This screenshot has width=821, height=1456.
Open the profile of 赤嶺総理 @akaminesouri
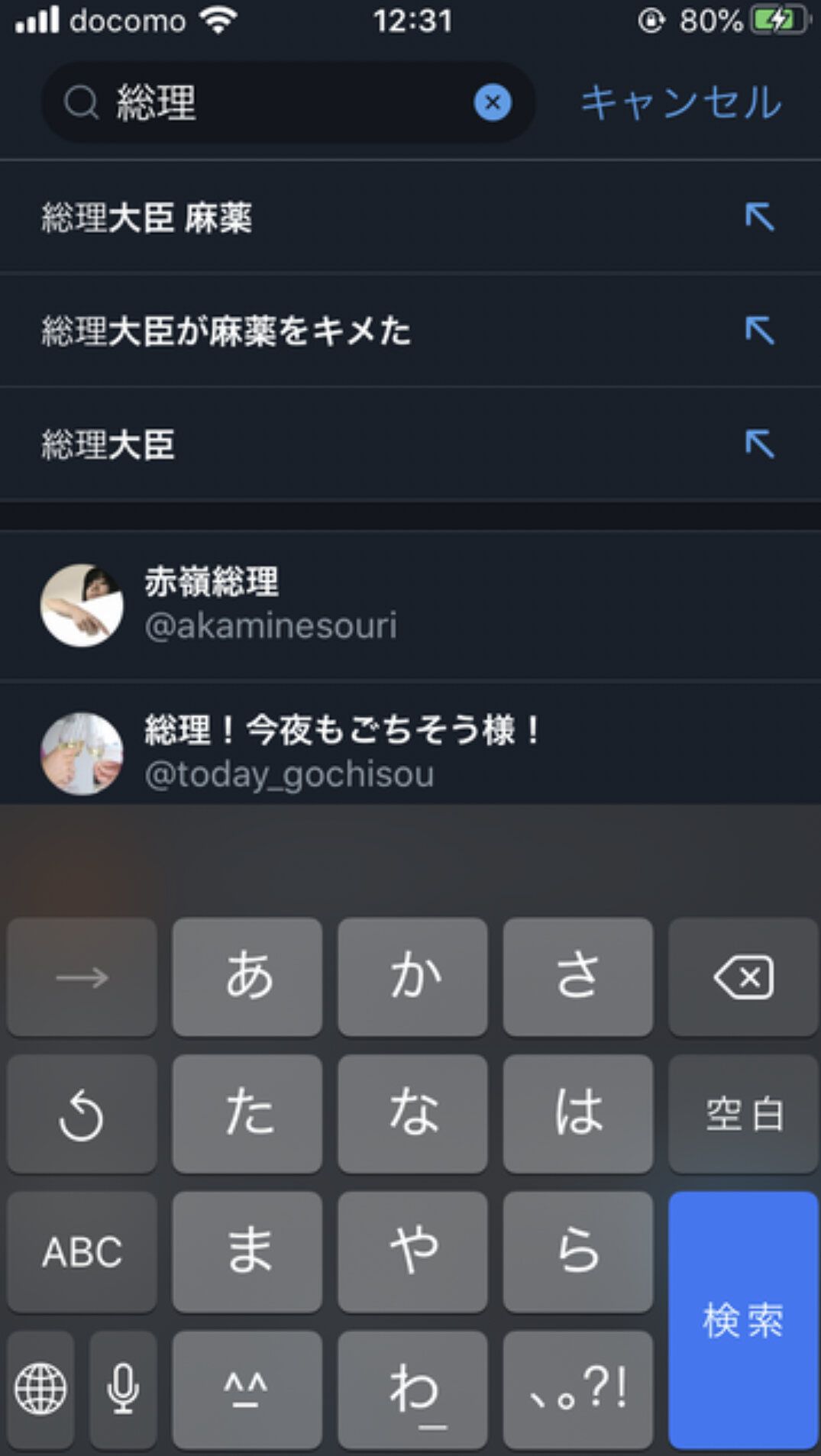pyautogui.click(x=271, y=604)
